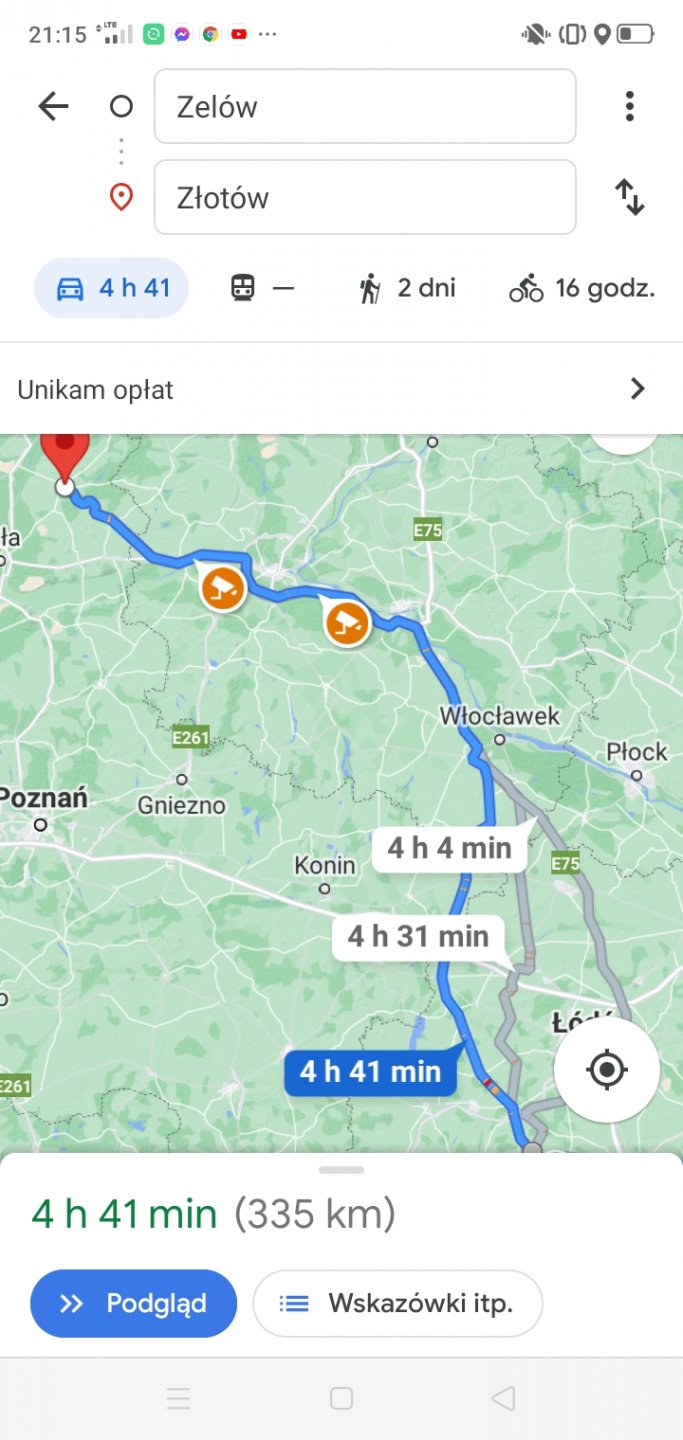Choose the alternative 4 h 31 min route
This screenshot has width=683, height=1440.
click(418, 937)
